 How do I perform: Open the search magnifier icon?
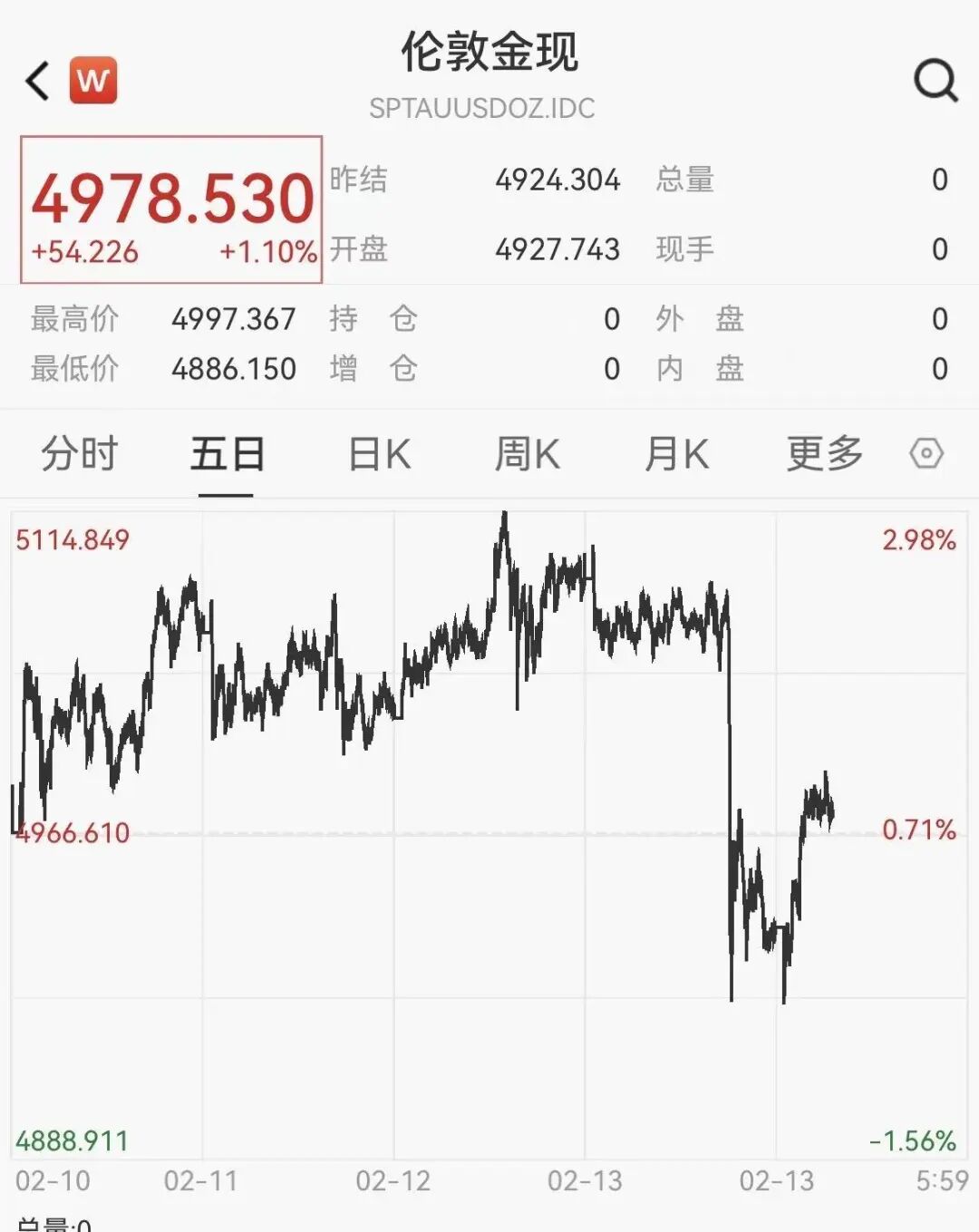935,82
